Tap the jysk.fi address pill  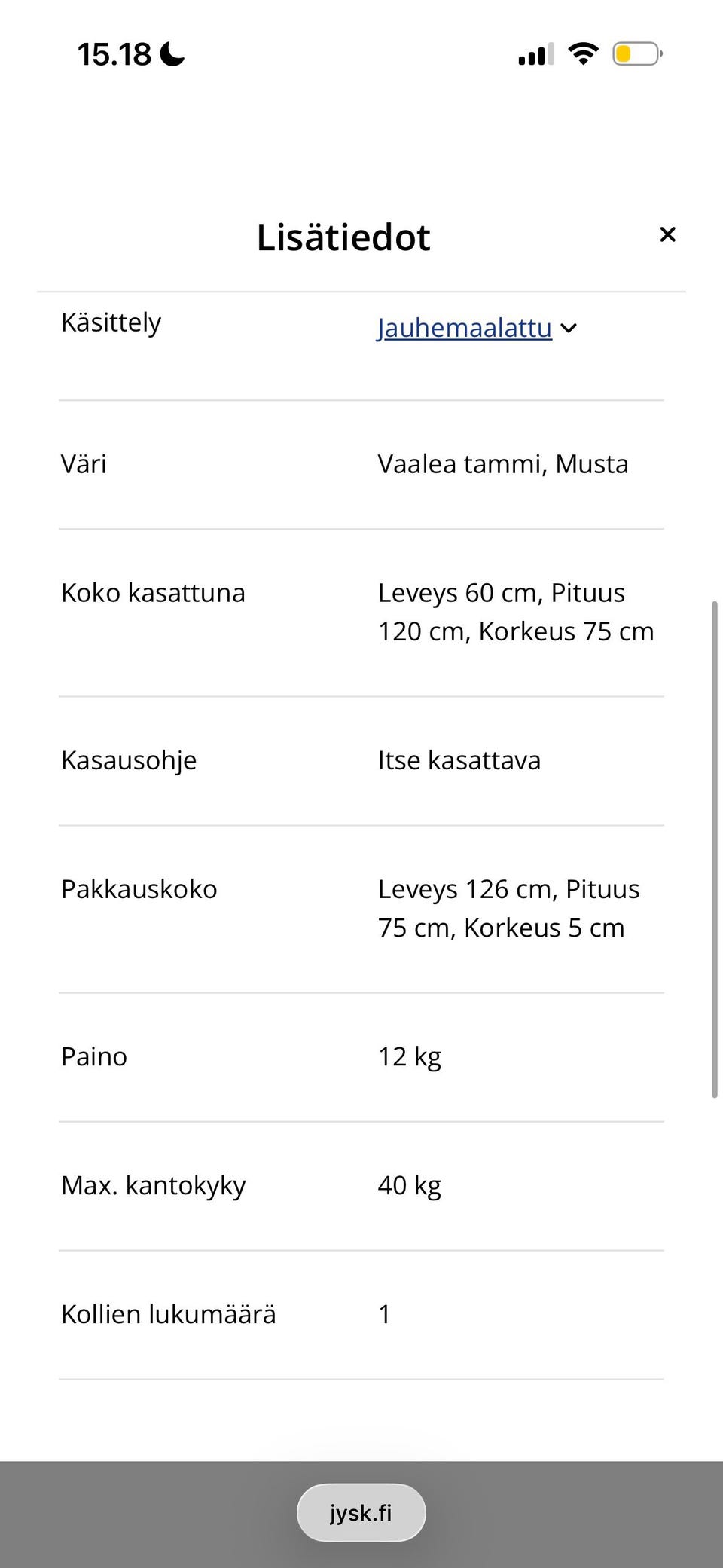361,1512
